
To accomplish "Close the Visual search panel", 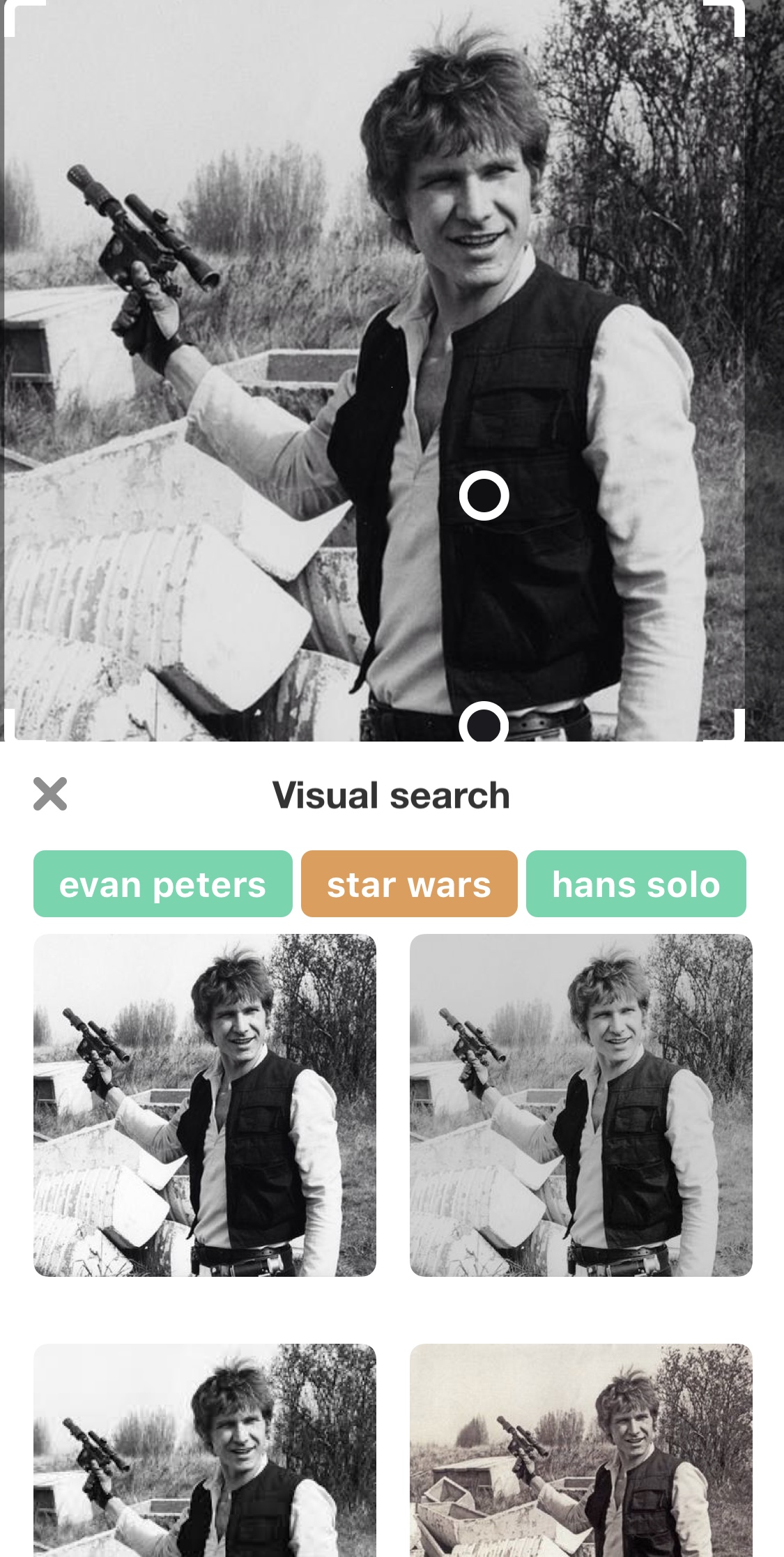I will [x=50, y=794].
